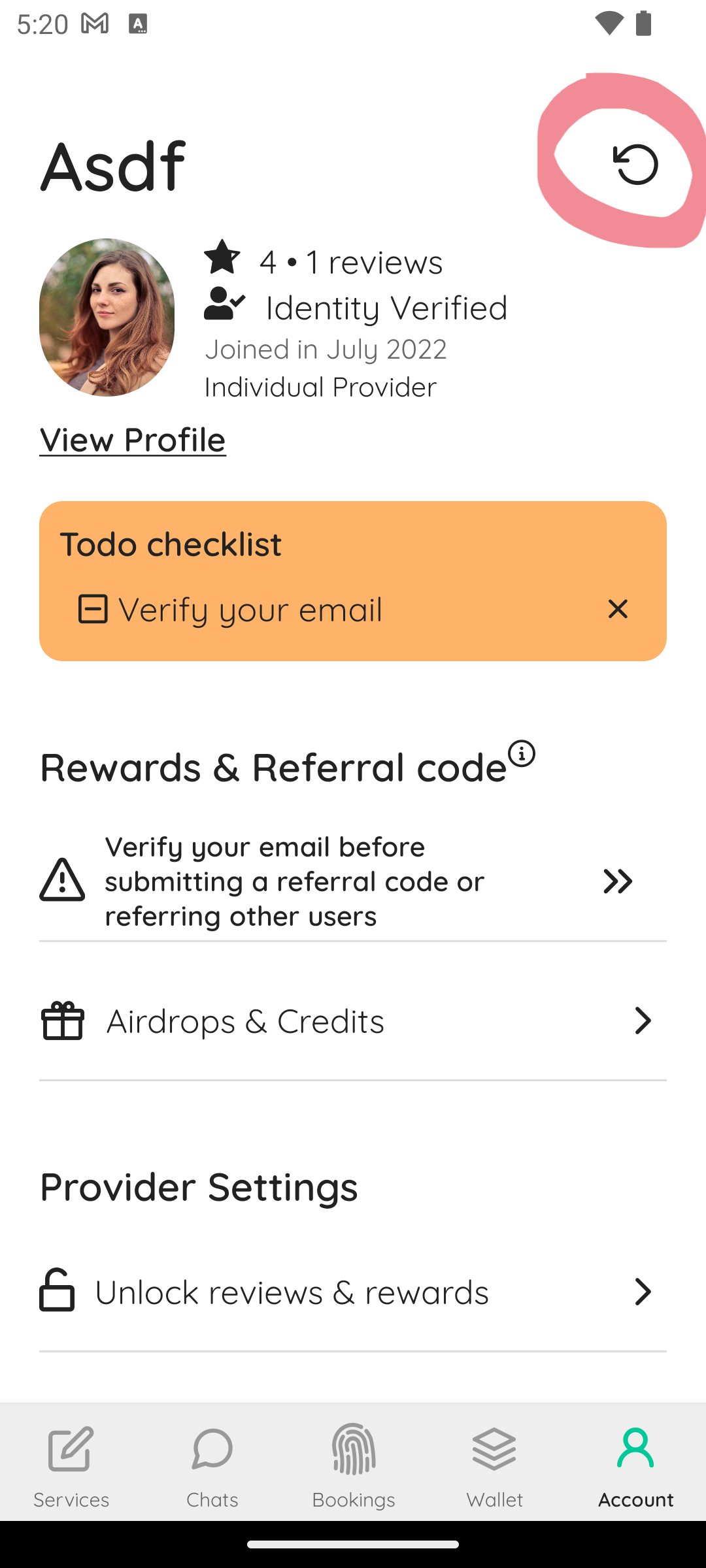Tap the info icon beside Rewards & Referral code

(x=522, y=753)
